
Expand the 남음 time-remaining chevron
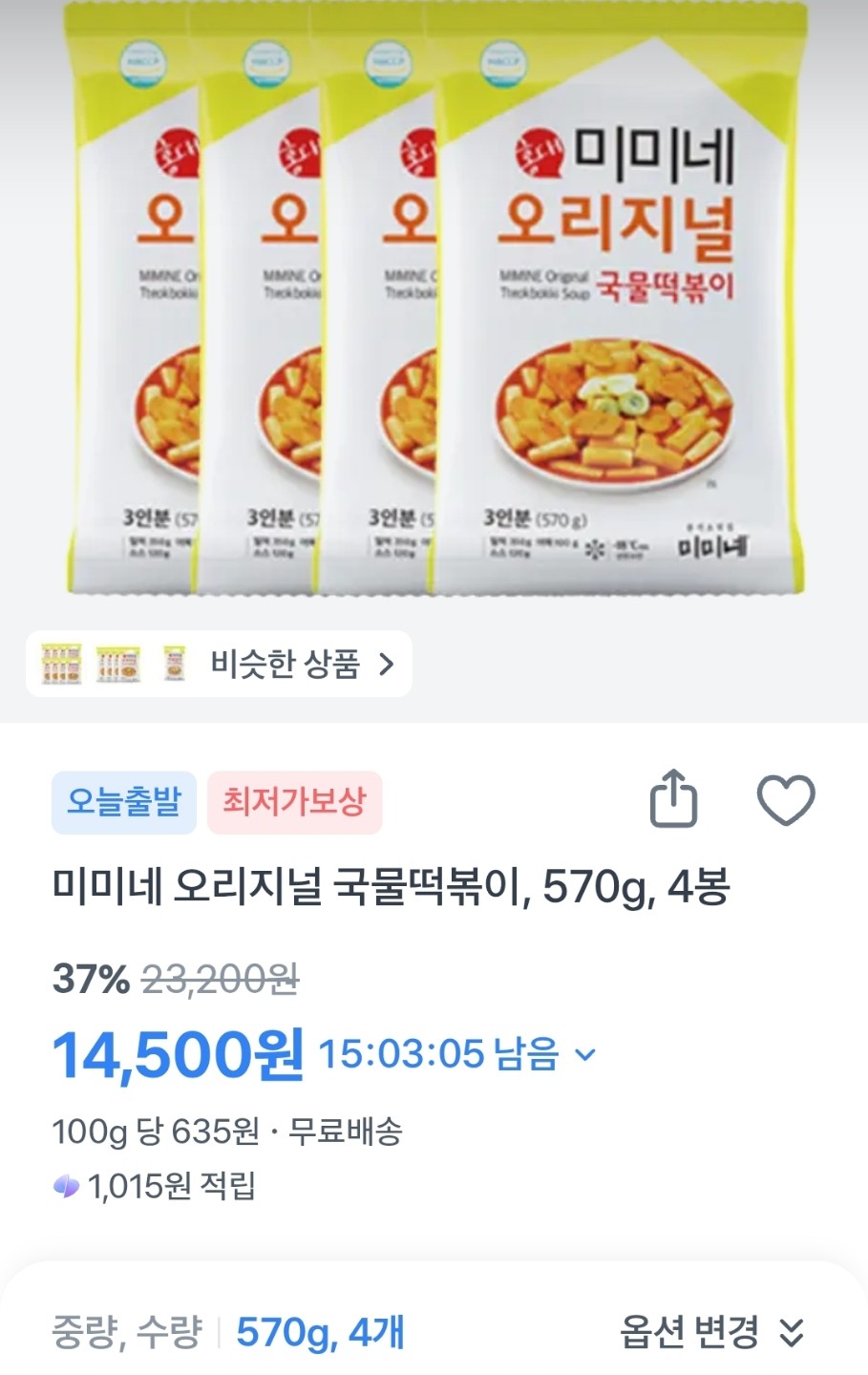click(585, 1055)
